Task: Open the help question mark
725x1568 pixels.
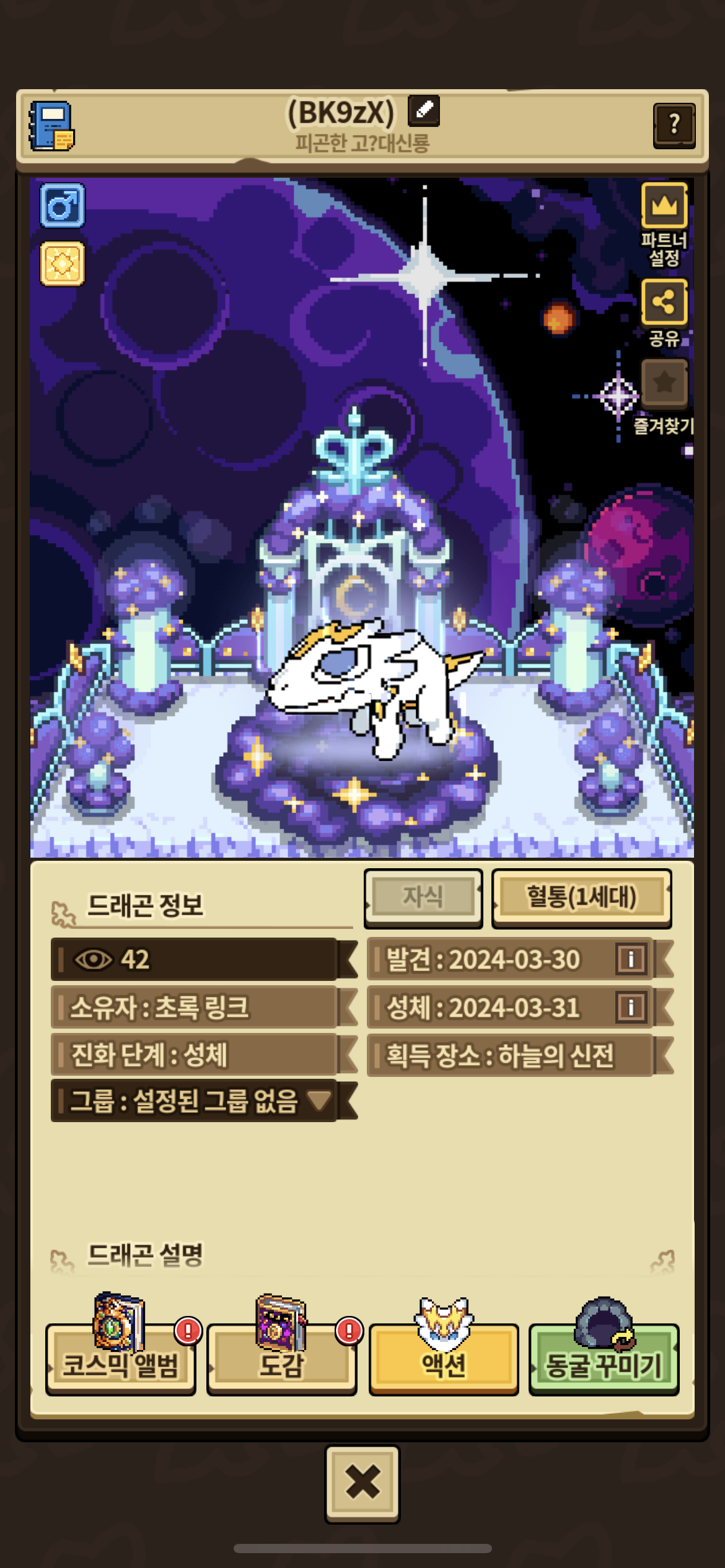Action: coord(674,126)
